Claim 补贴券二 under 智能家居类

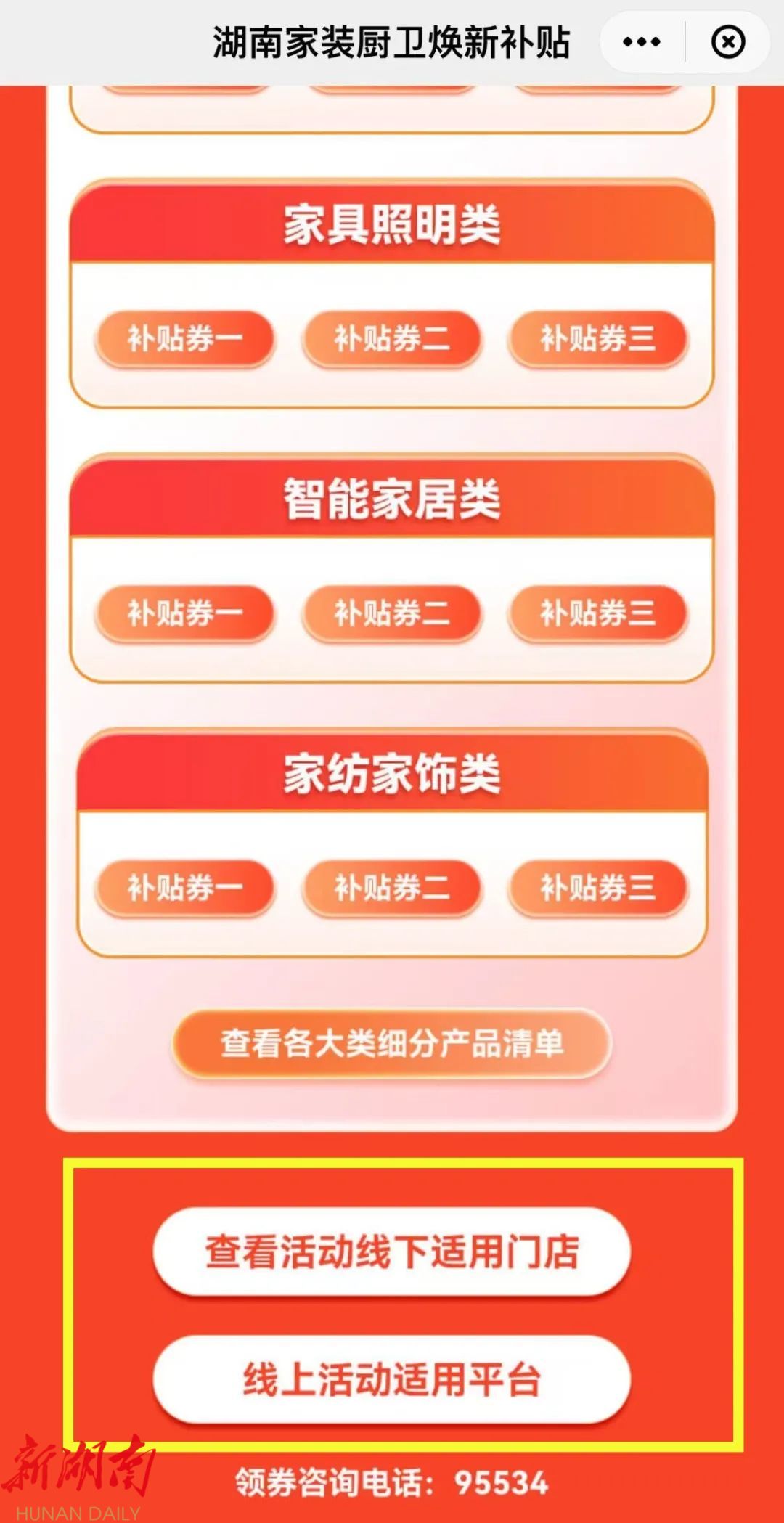click(392, 613)
